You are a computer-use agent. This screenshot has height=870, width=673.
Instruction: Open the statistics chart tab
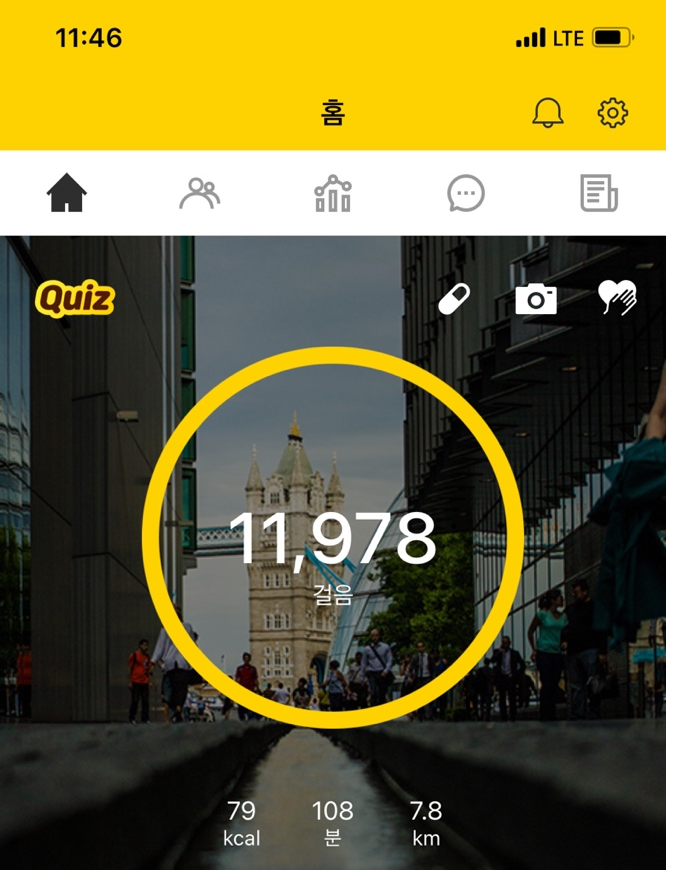pyautogui.click(x=333, y=193)
